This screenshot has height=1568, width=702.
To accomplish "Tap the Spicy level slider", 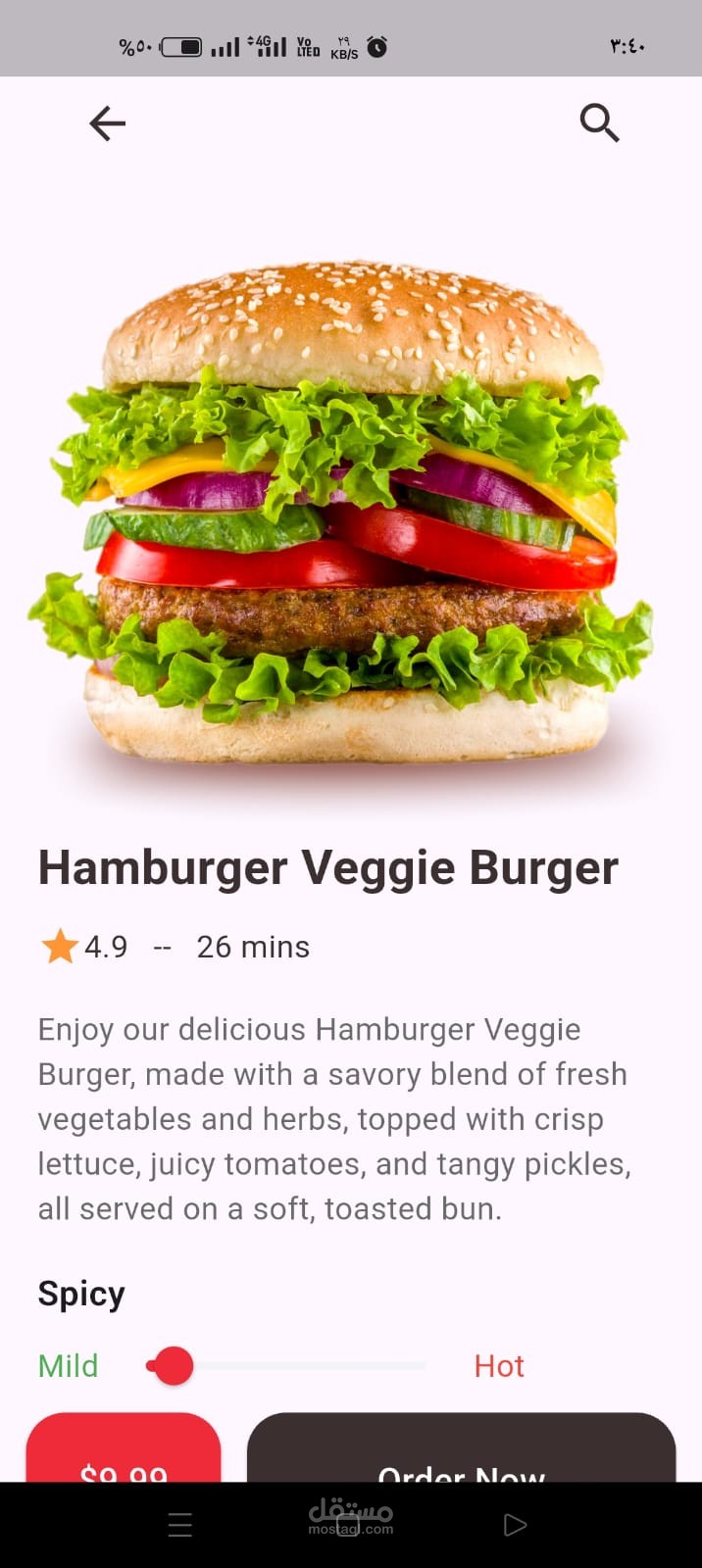I will coord(286,1365).
